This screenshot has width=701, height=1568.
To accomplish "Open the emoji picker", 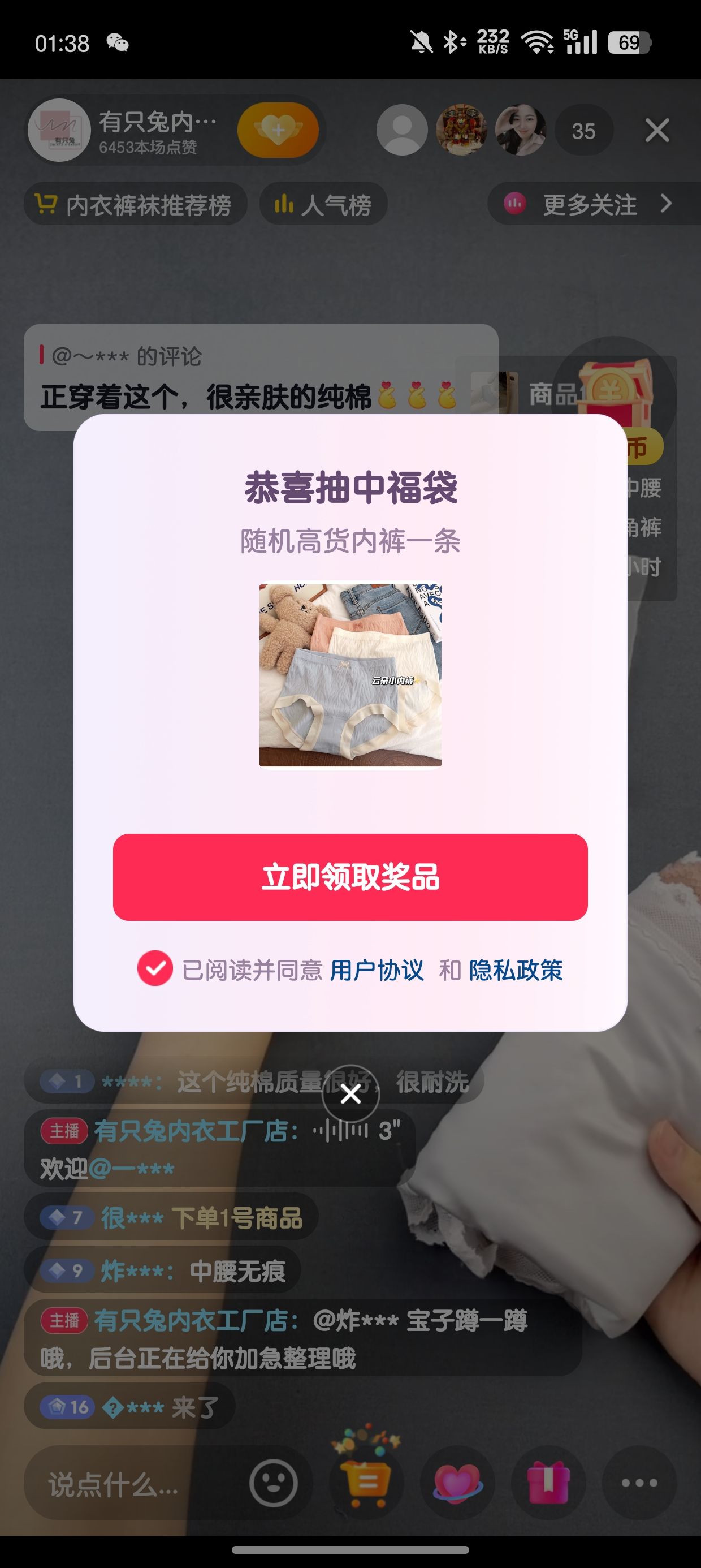I will click(273, 1483).
